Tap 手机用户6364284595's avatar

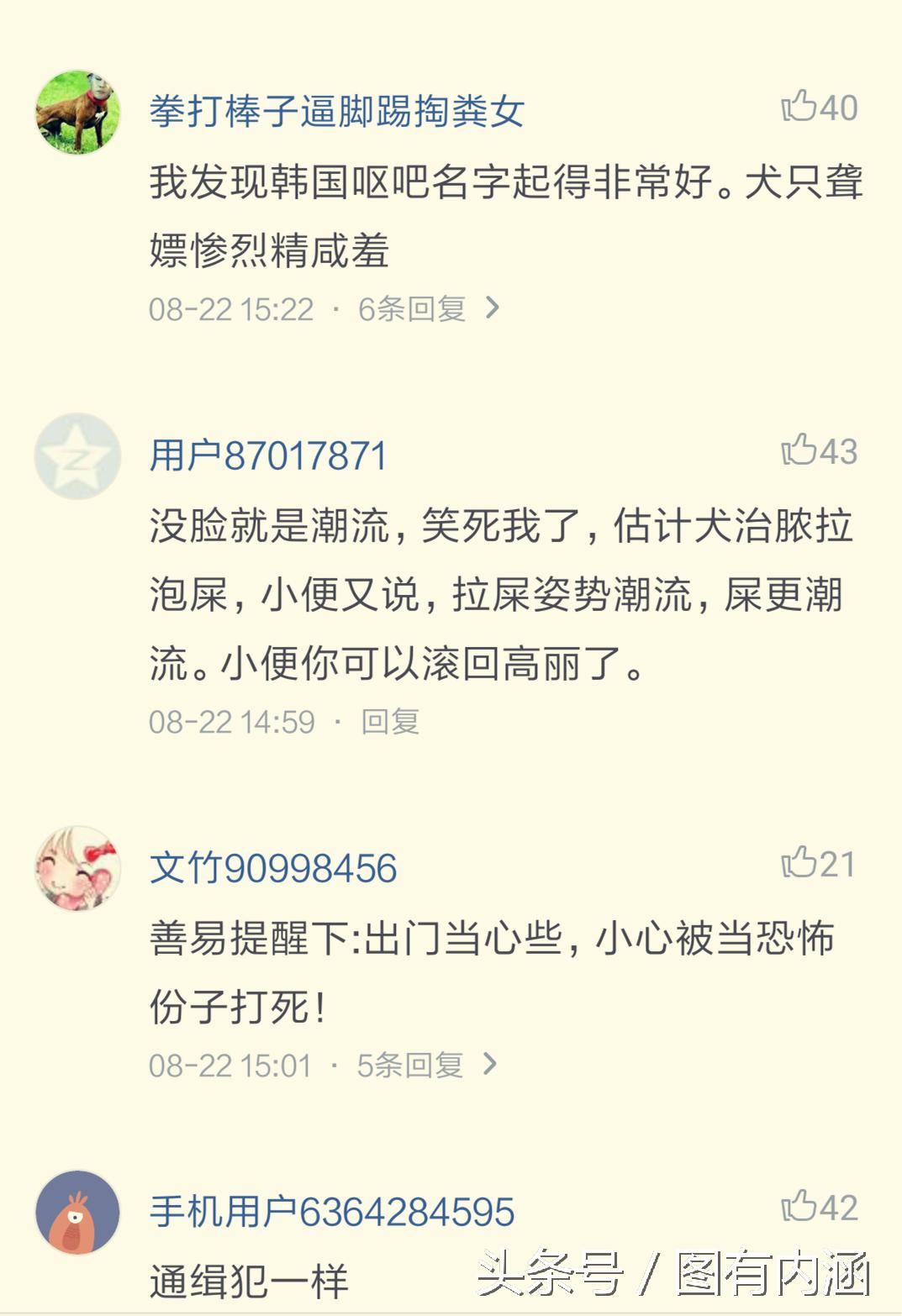tap(77, 1213)
